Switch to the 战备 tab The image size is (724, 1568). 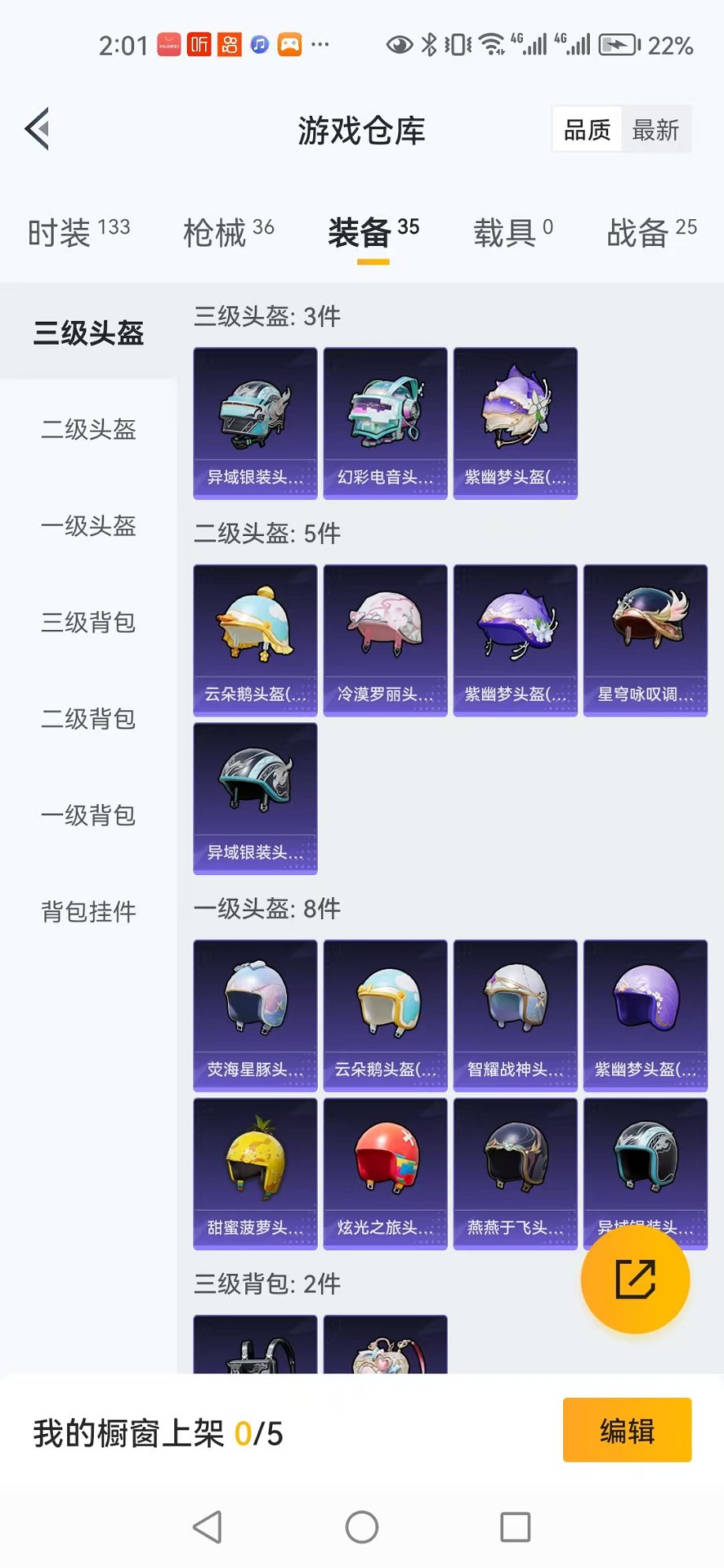651,233
